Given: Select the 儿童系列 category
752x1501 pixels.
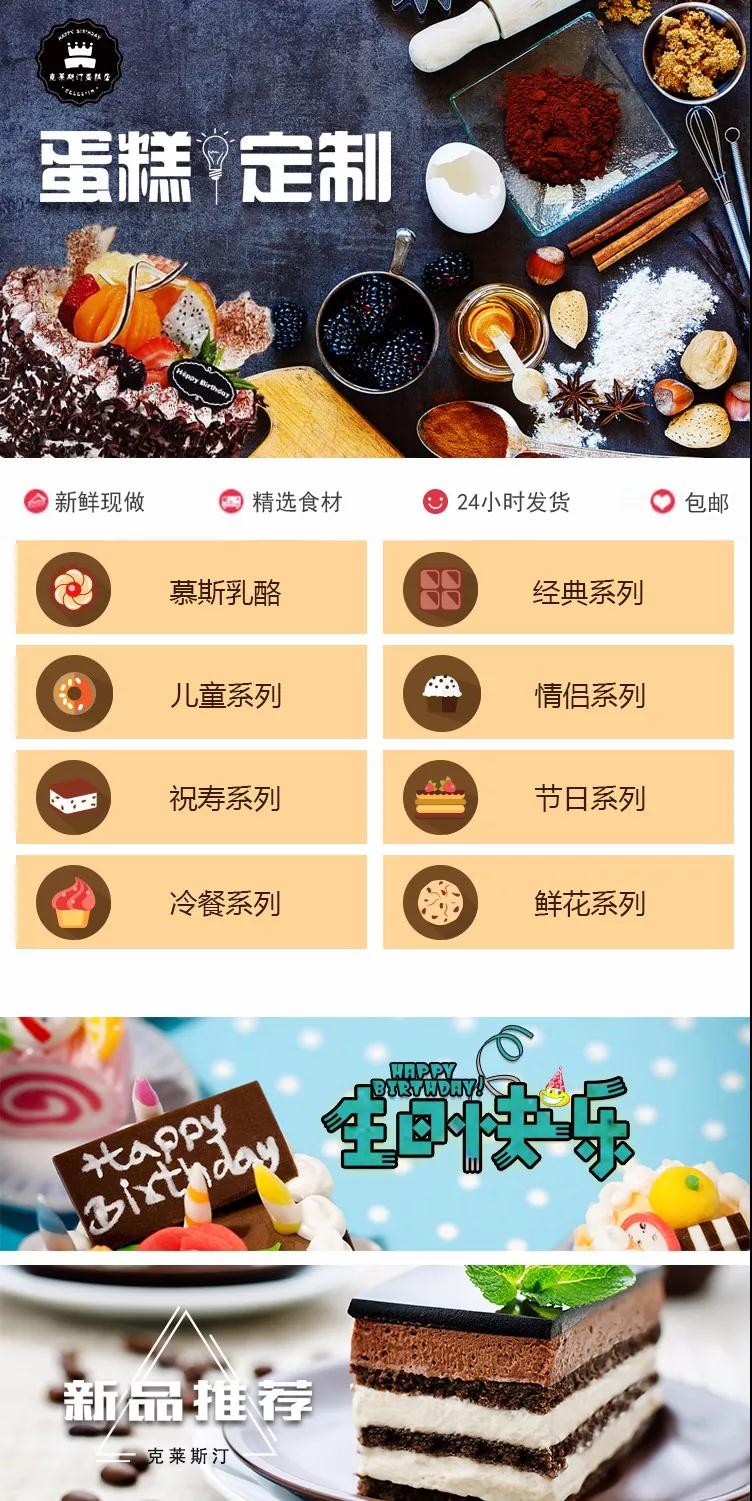Looking at the screenshot, I should point(191,693).
